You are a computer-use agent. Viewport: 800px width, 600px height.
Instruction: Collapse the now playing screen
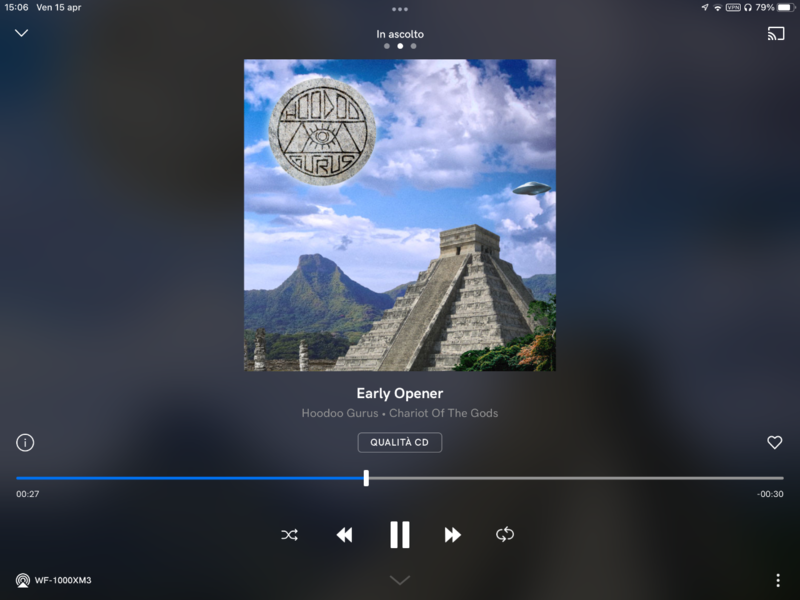pos(21,33)
